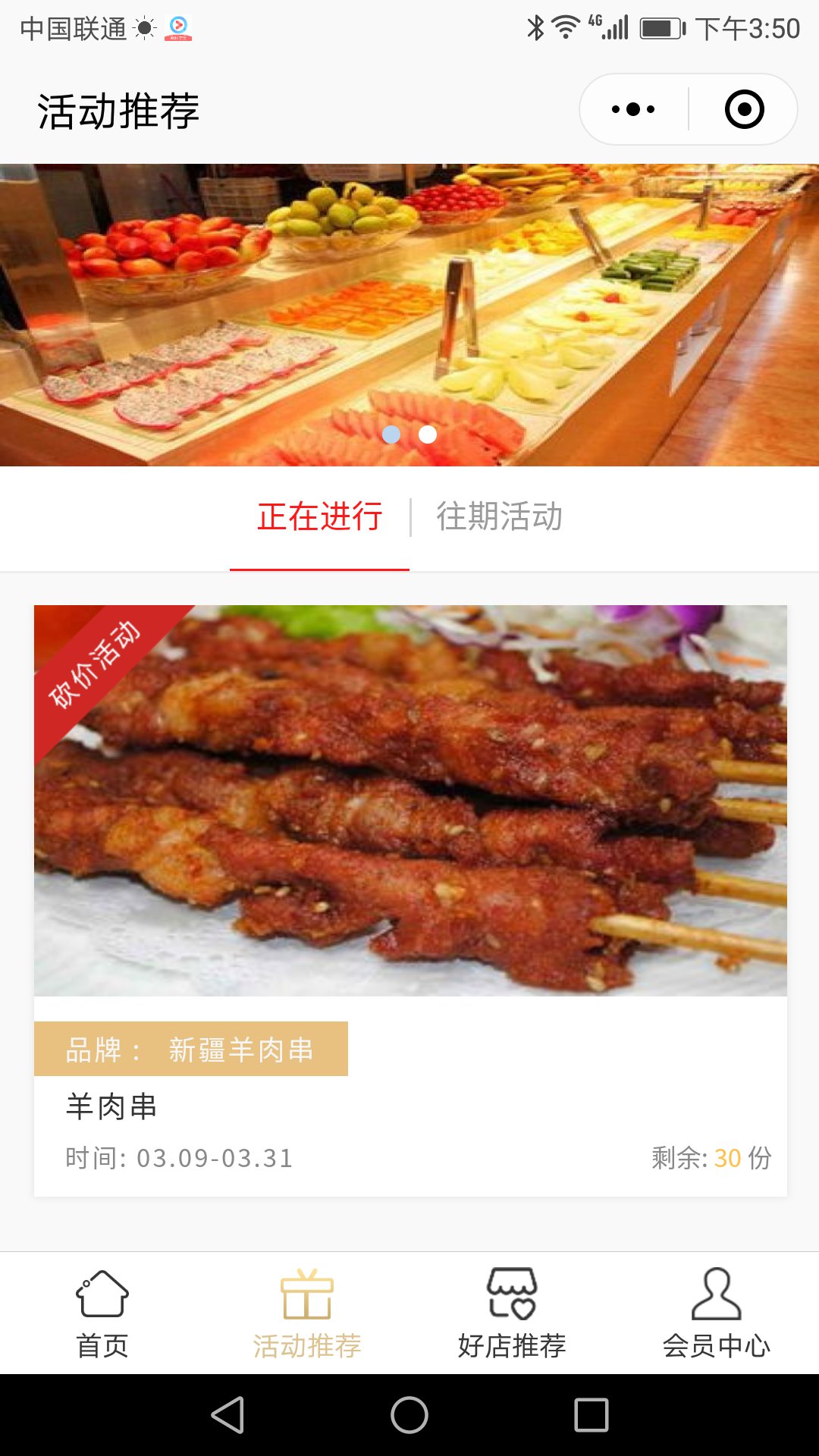Image resolution: width=819 pixels, height=1456 pixels.
Task: Select the 正在进行 tab
Action: click(319, 517)
